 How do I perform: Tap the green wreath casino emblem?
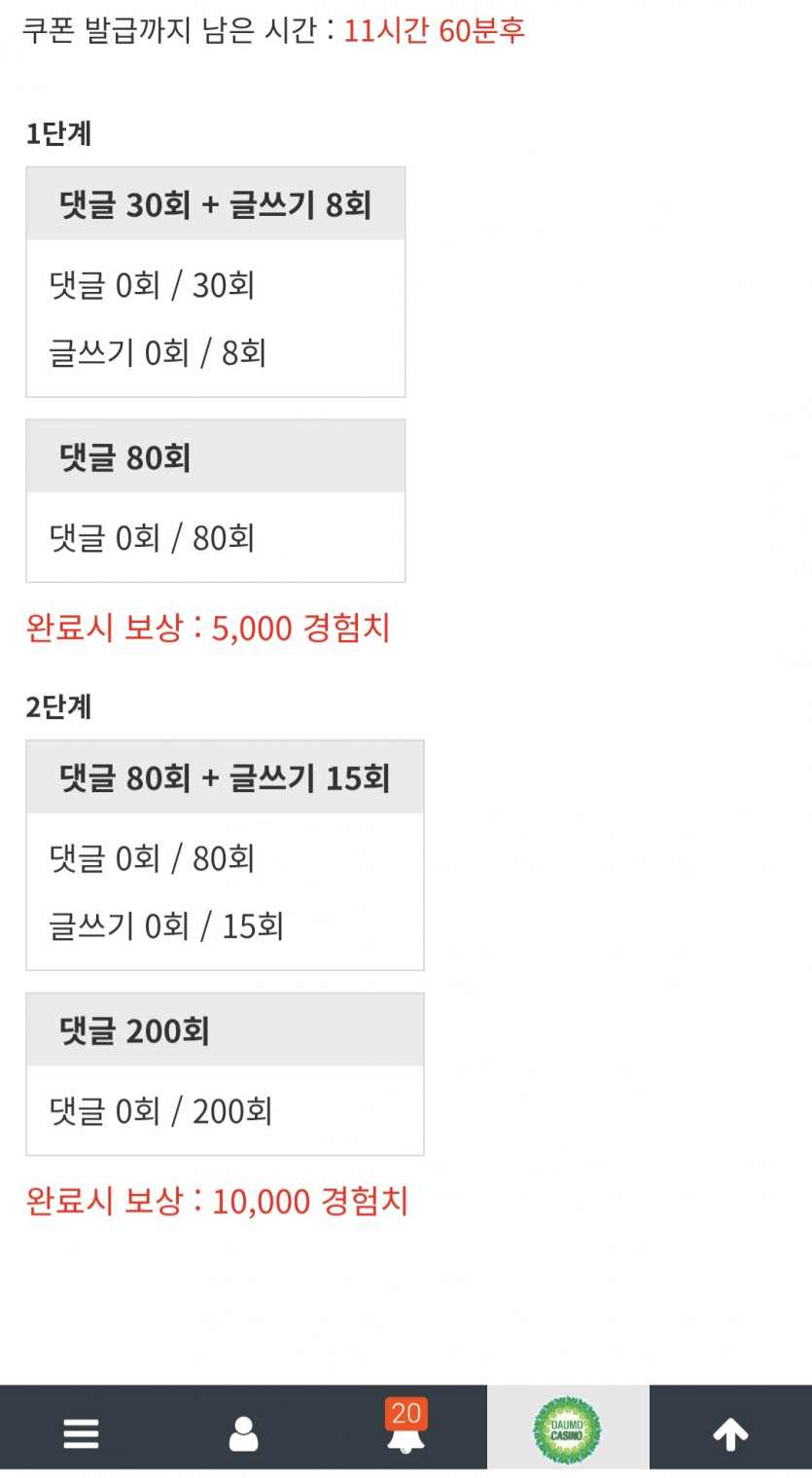pos(568,1426)
